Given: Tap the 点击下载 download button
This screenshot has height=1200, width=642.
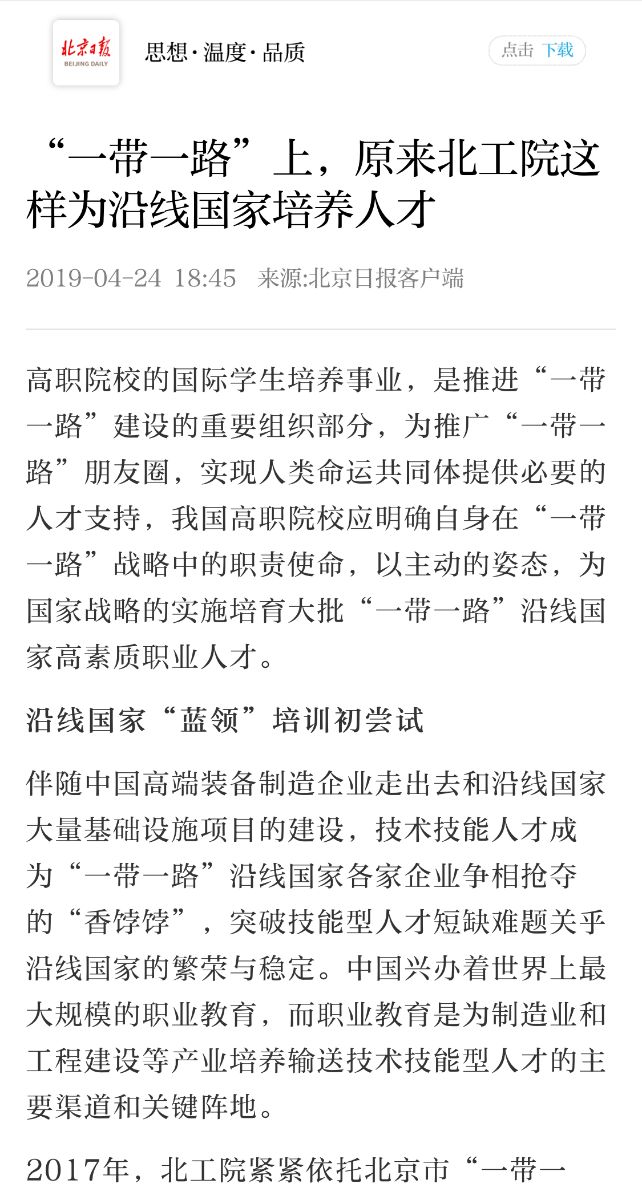Looking at the screenshot, I should (x=537, y=51).
